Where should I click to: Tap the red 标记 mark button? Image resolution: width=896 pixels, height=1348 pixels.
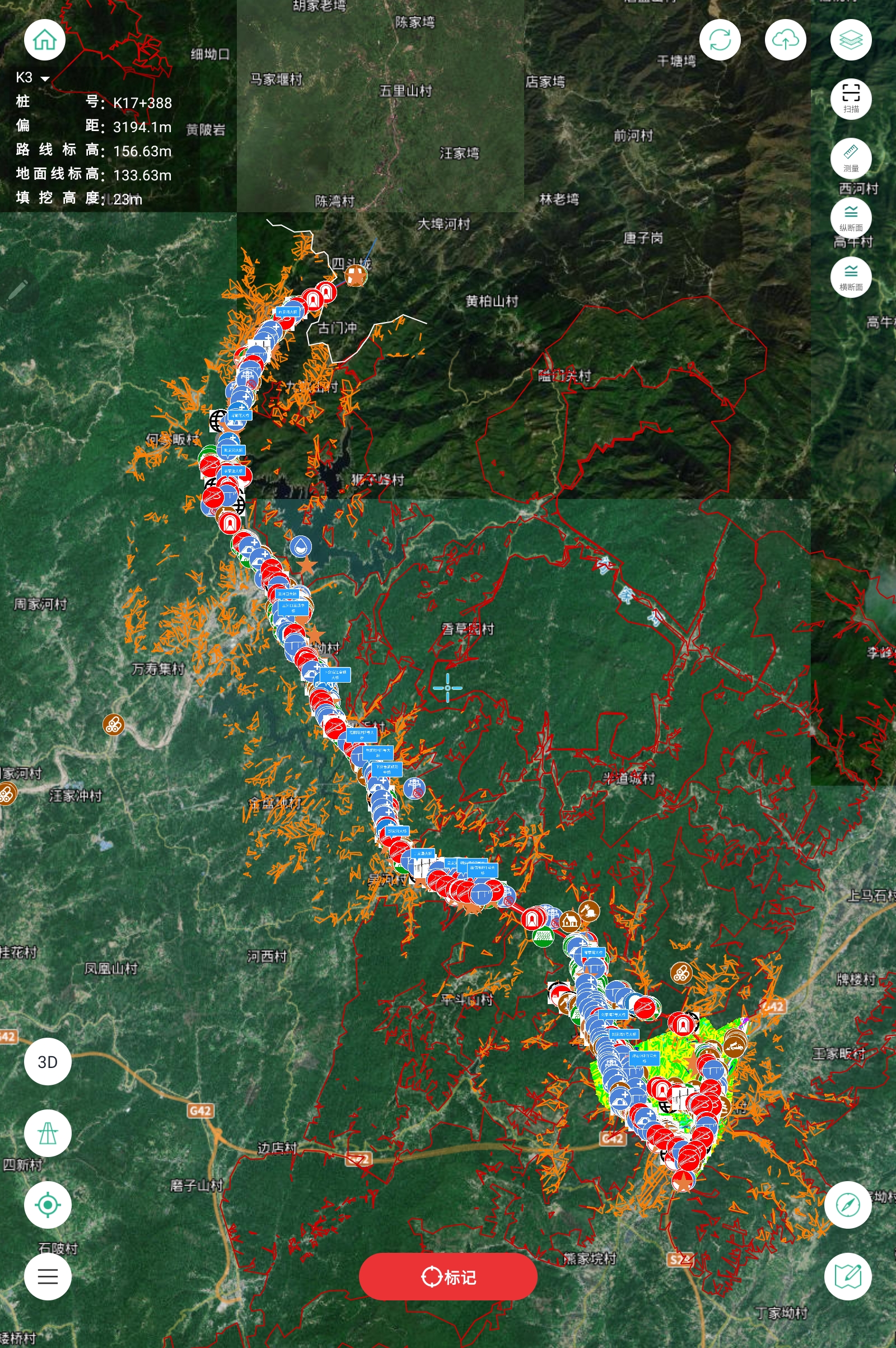(x=448, y=1276)
